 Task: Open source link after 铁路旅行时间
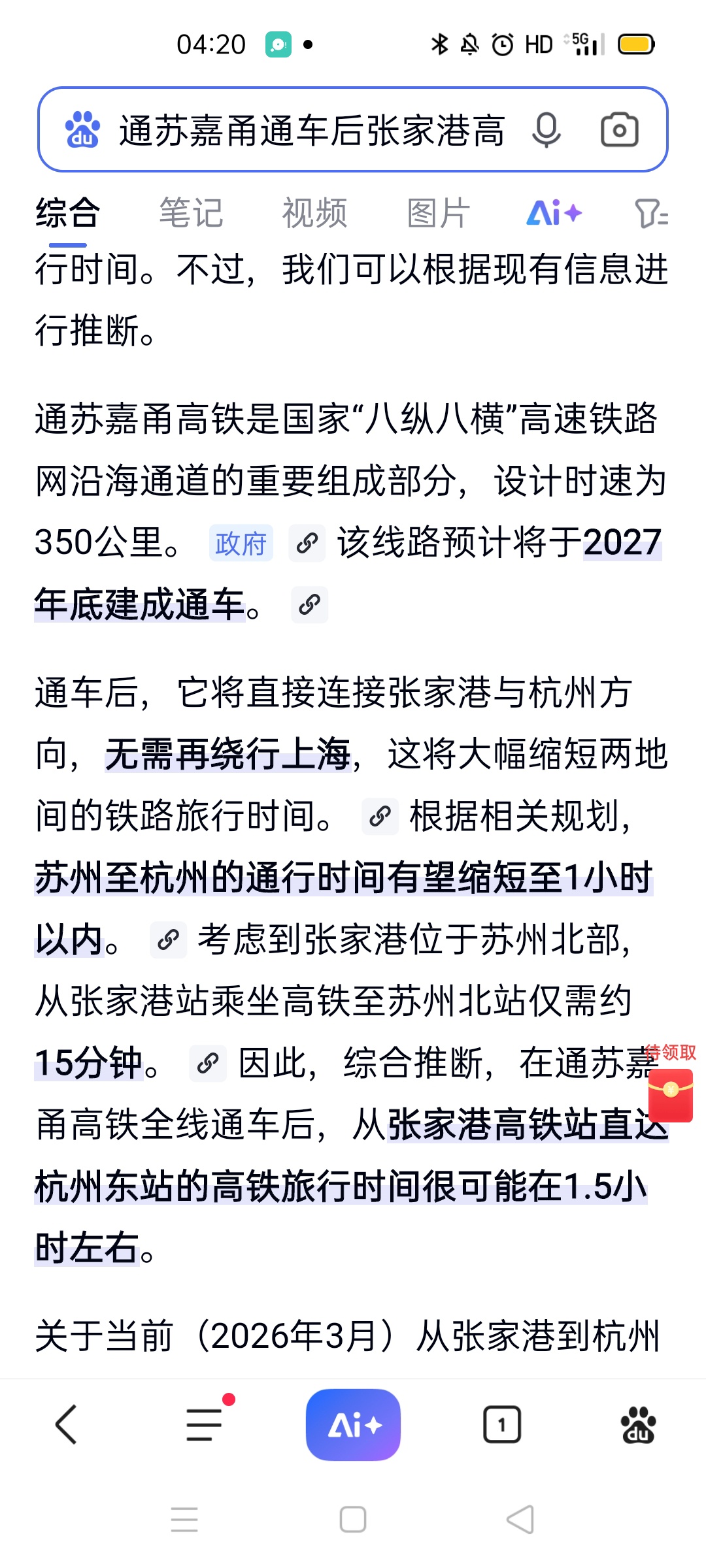[380, 817]
